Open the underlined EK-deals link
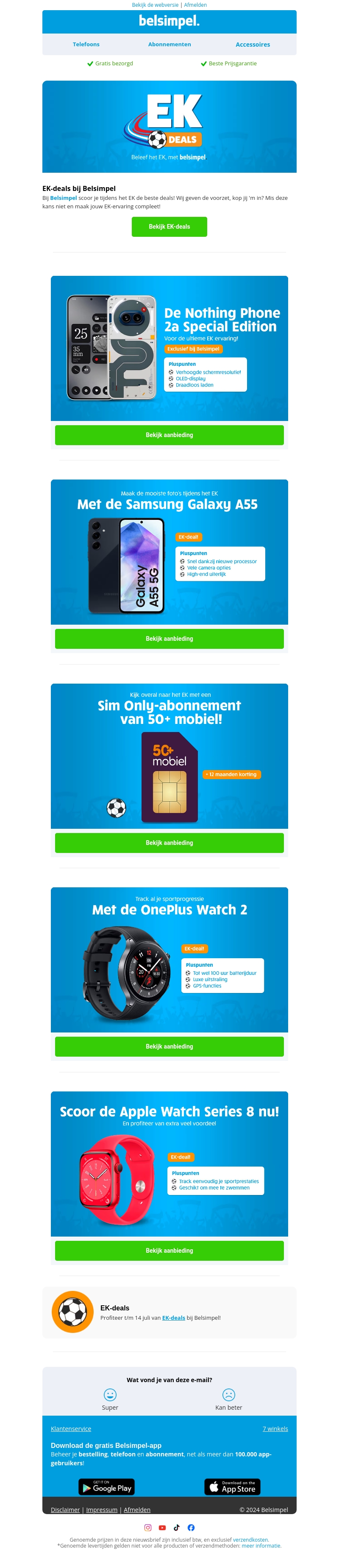This screenshot has width=339, height=1568. [x=173, y=1318]
